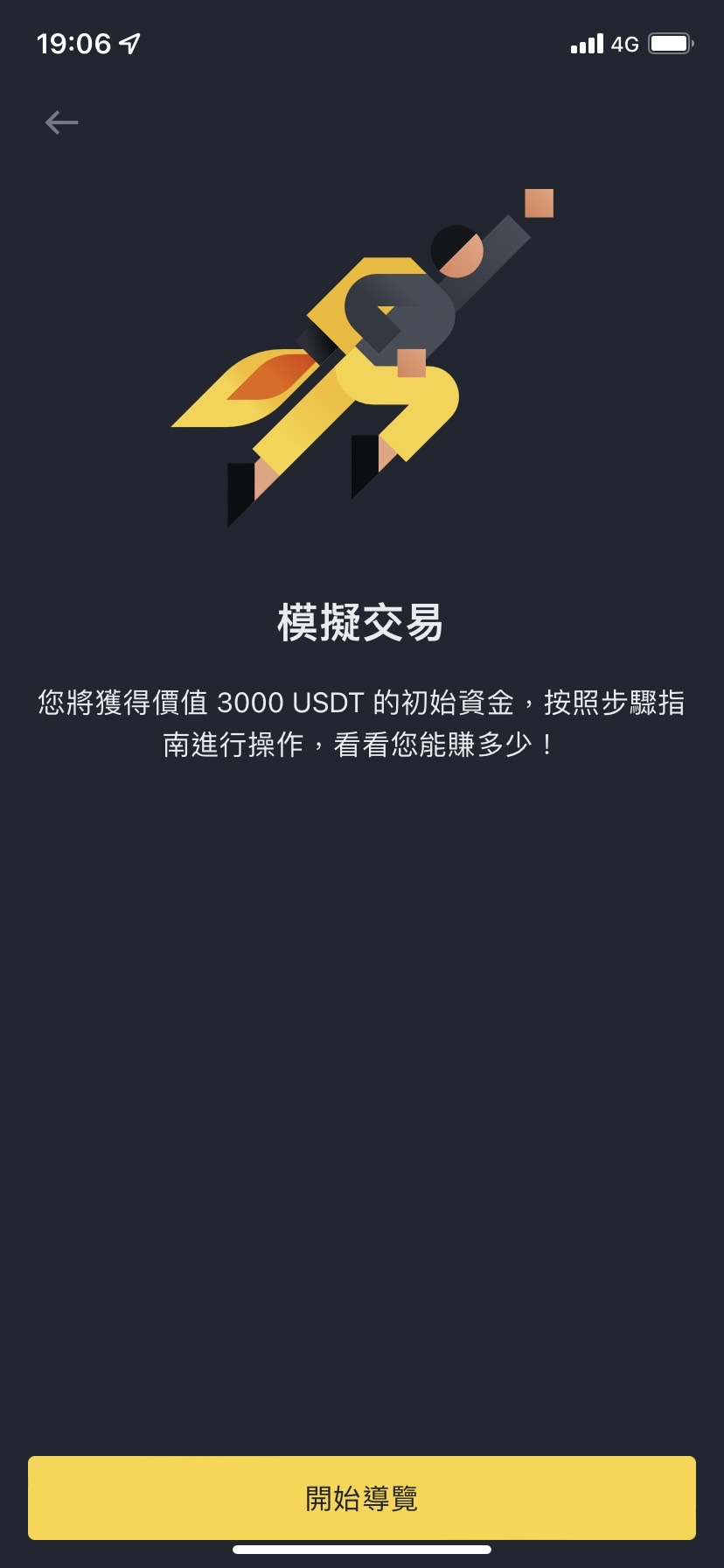
Task: Tap the 4G network label
Action: click(x=624, y=44)
